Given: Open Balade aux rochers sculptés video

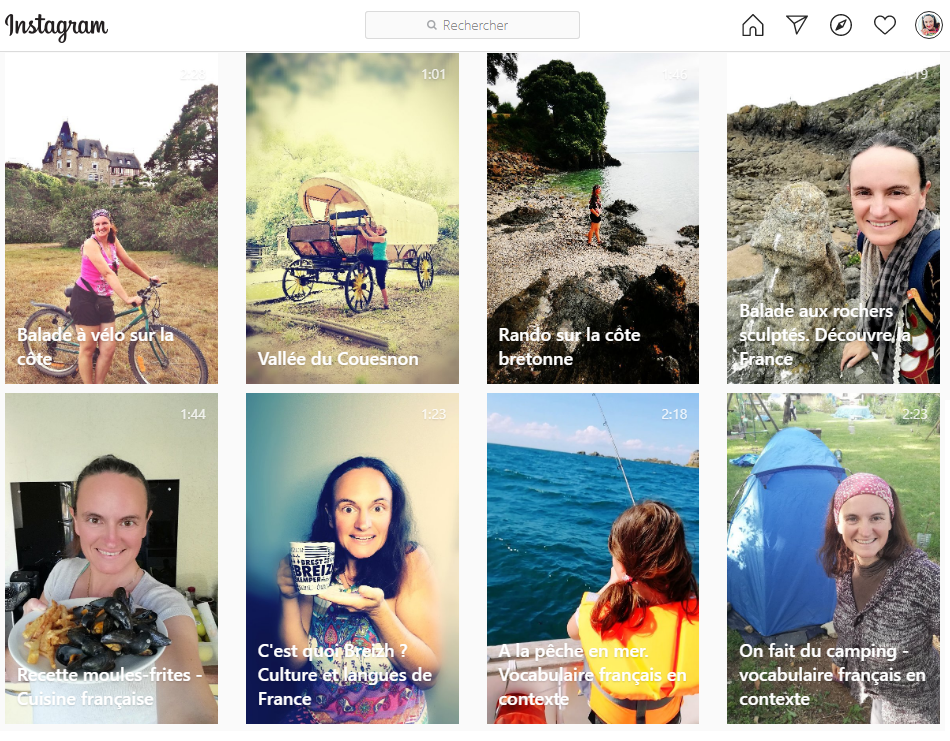Looking at the screenshot, I should (x=833, y=218).
